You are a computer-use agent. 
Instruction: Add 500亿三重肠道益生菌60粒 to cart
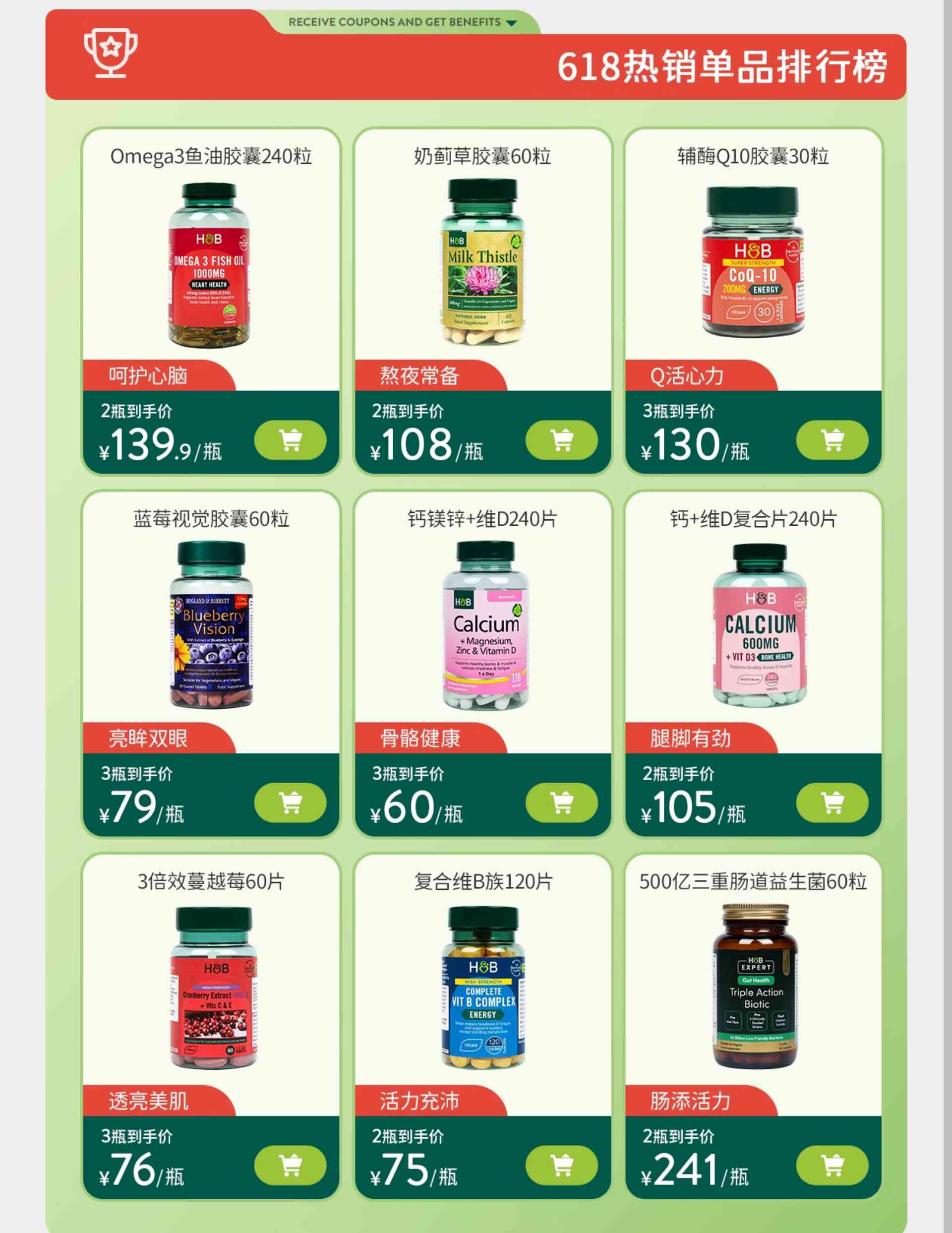832,1165
